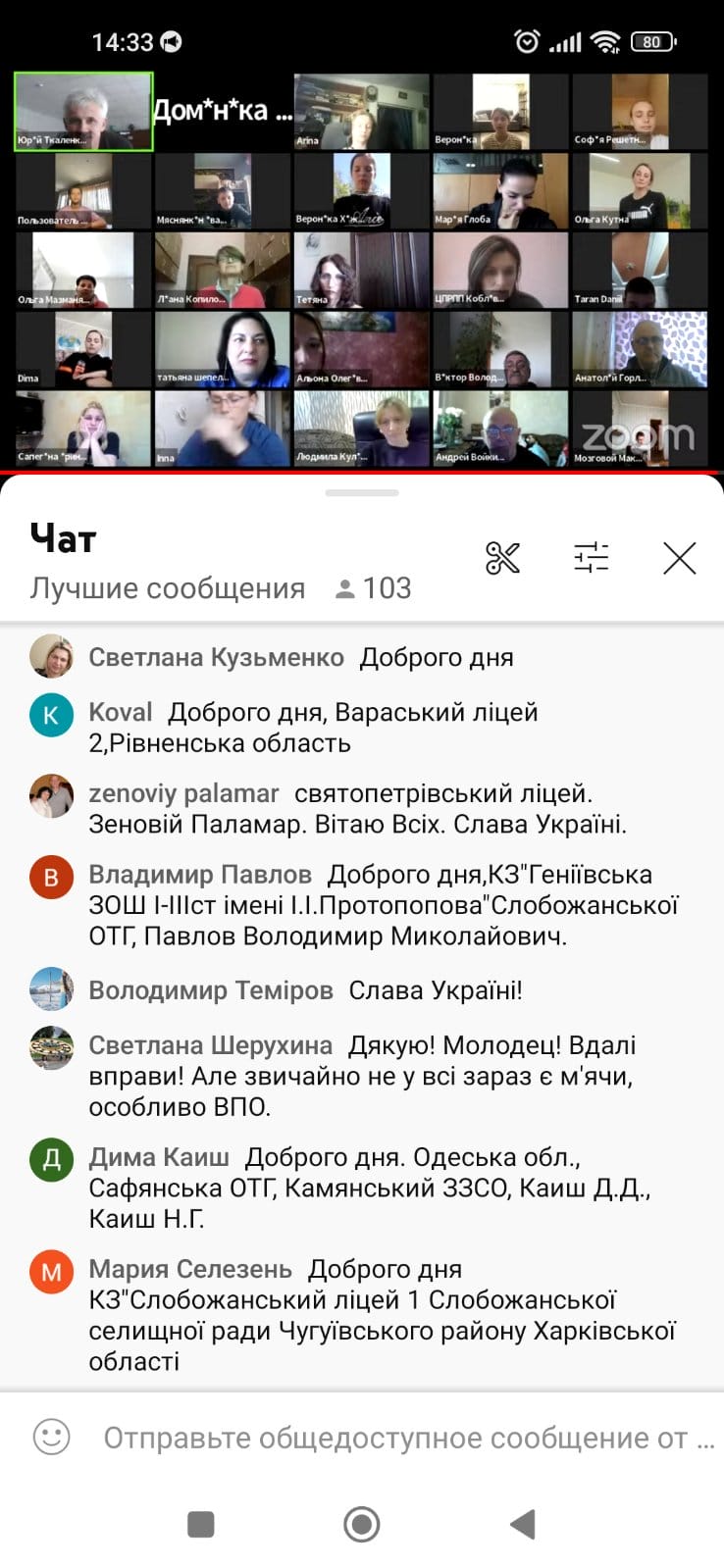The image size is (724, 1568).
Task: Open Владимир Павлов's message options
Action: (362, 905)
